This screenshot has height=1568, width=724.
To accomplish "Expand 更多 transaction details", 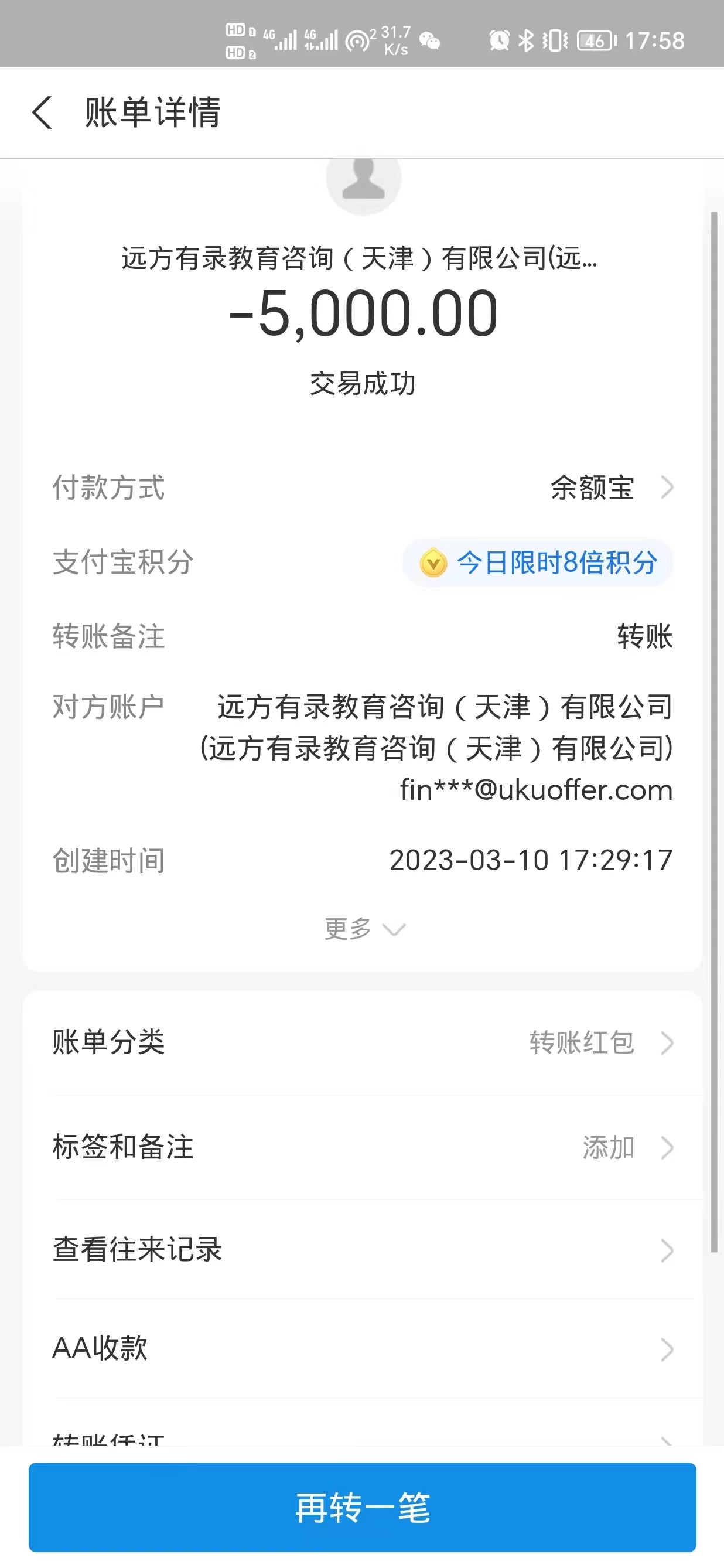I will 363,929.
